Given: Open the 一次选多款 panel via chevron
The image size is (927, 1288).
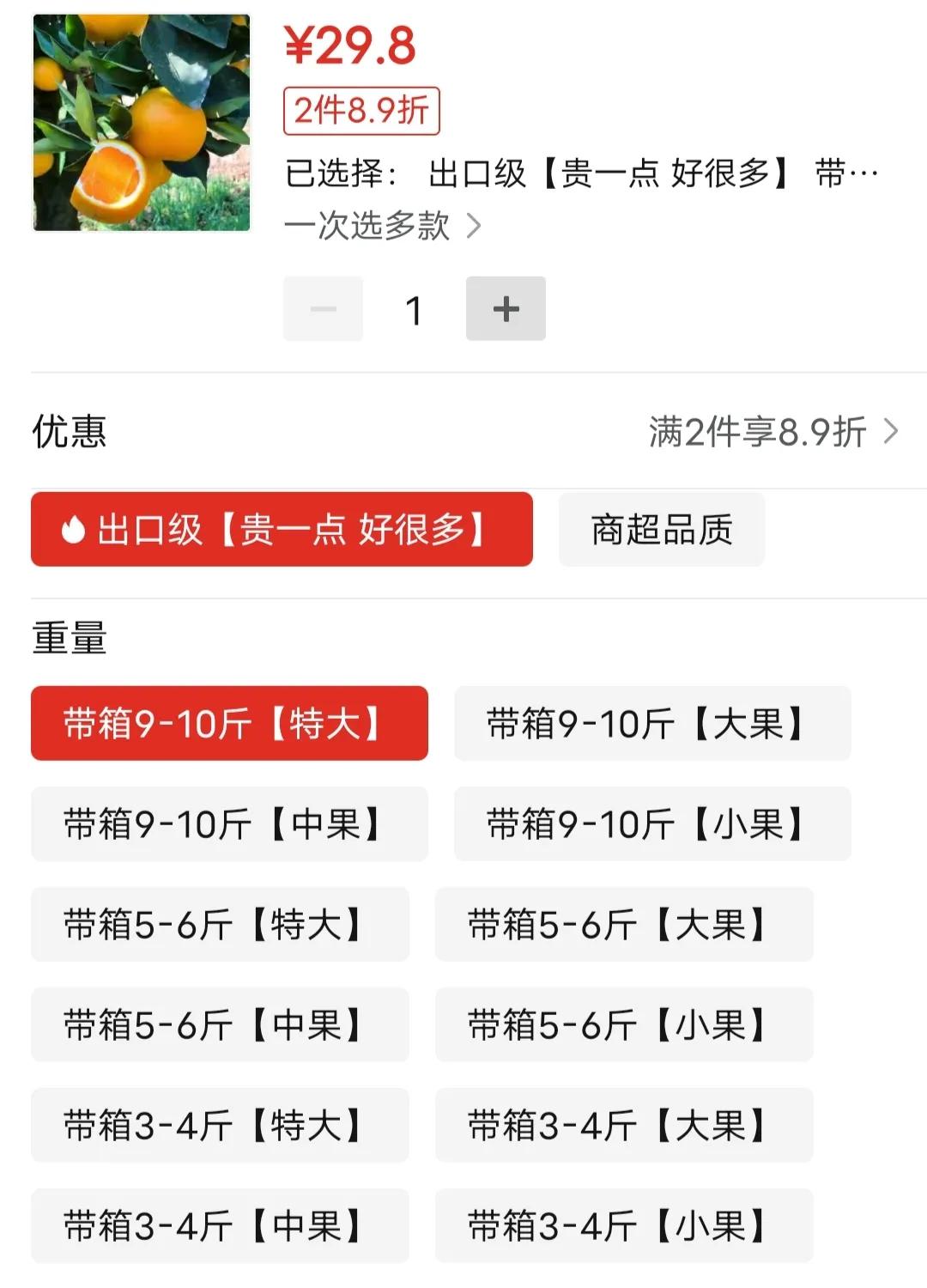Looking at the screenshot, I should point(474,227).
